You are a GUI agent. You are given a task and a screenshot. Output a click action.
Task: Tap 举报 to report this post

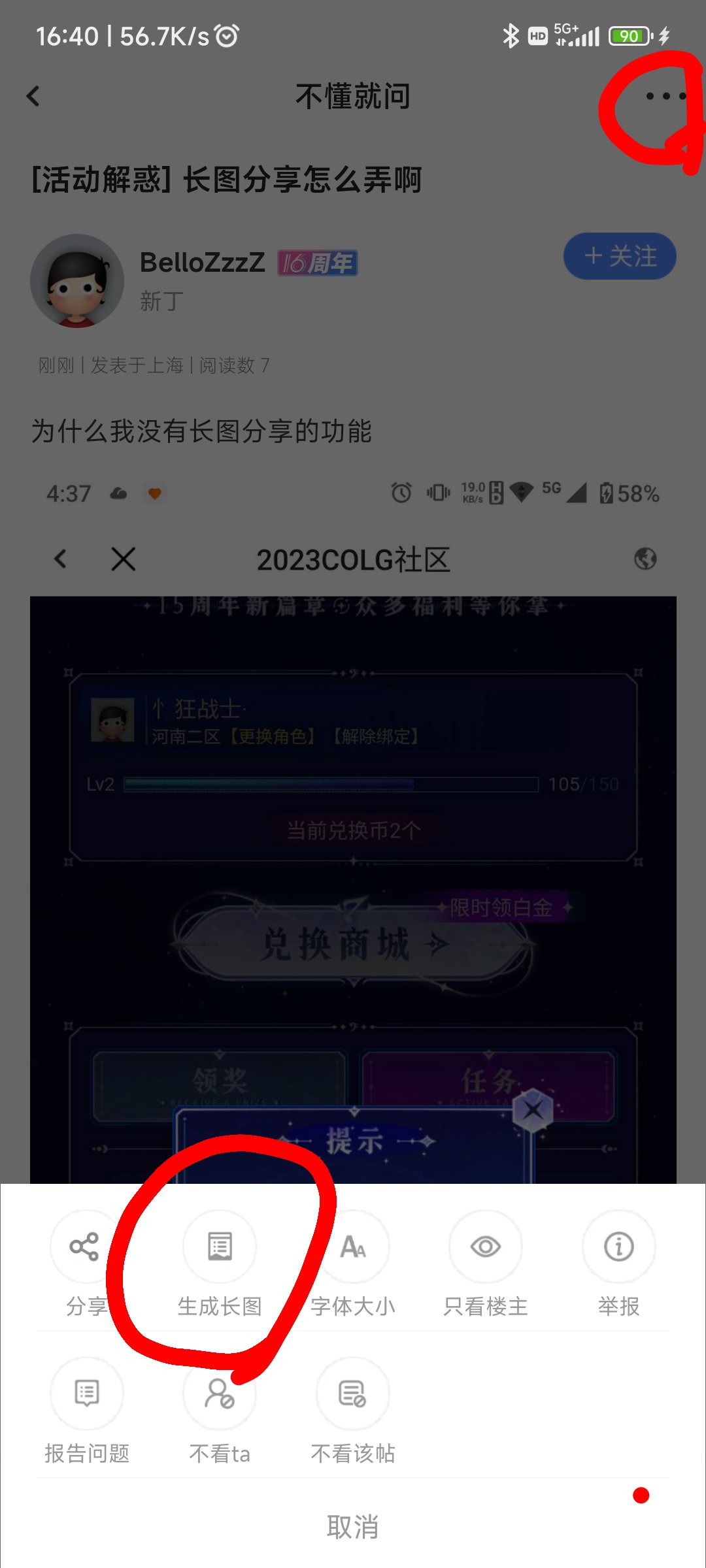pyautogui.click(x=618, y=1248)
